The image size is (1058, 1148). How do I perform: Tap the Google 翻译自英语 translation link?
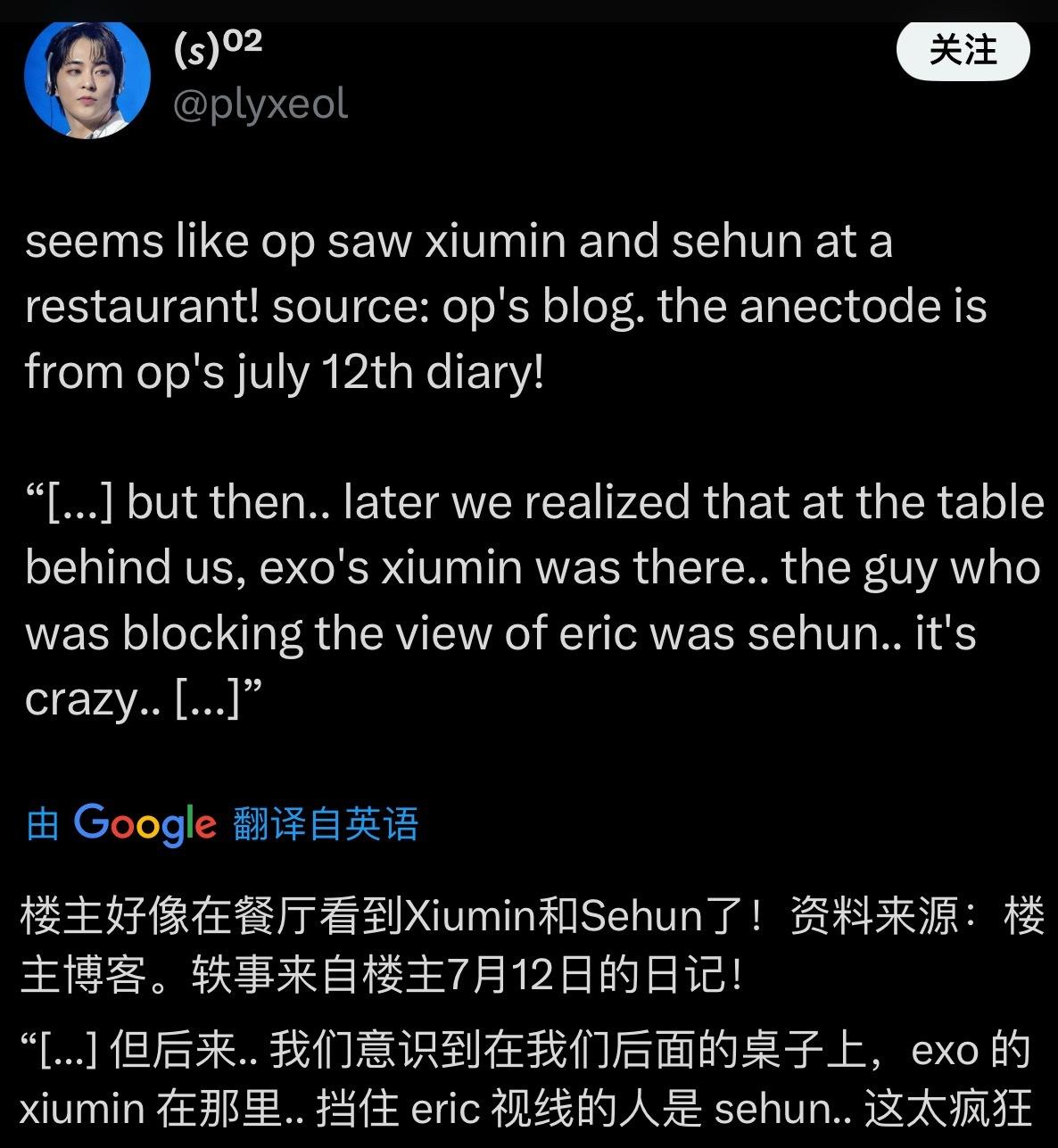tap(223, 823)
